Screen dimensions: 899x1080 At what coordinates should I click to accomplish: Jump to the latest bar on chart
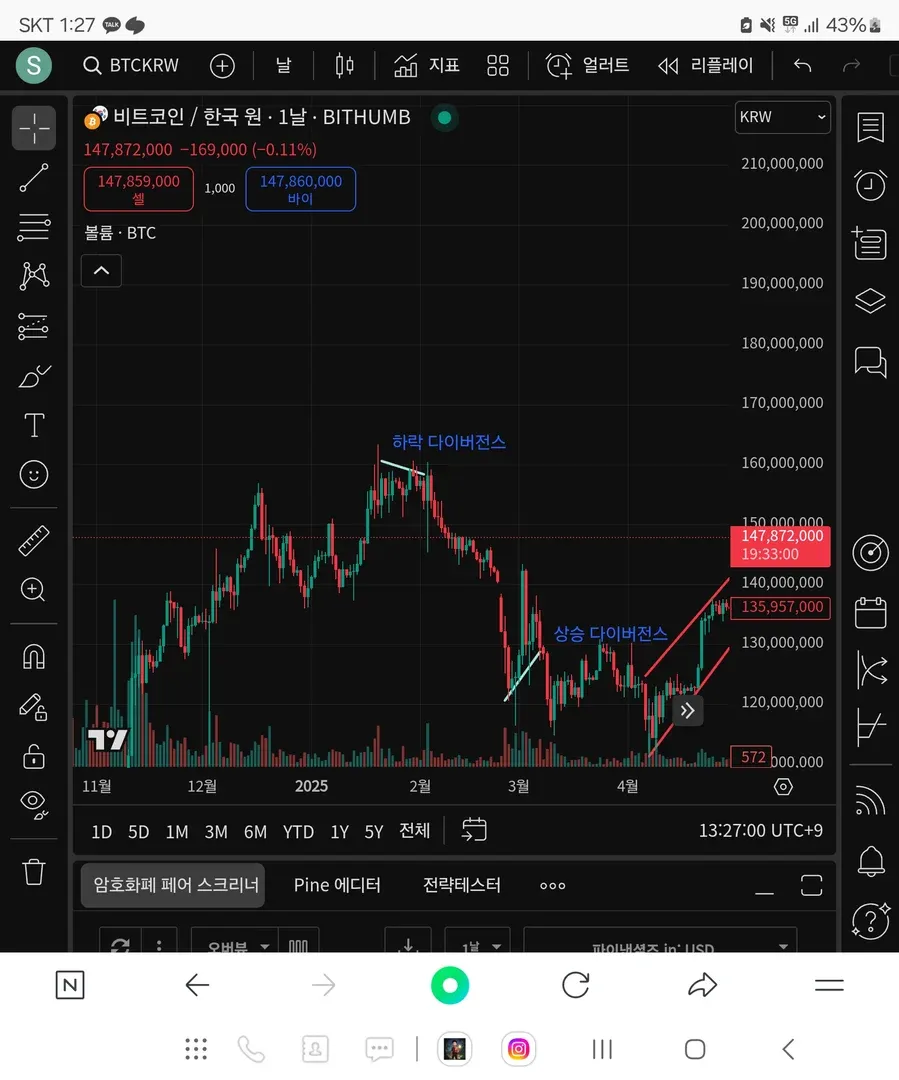[x=688, y=711]
